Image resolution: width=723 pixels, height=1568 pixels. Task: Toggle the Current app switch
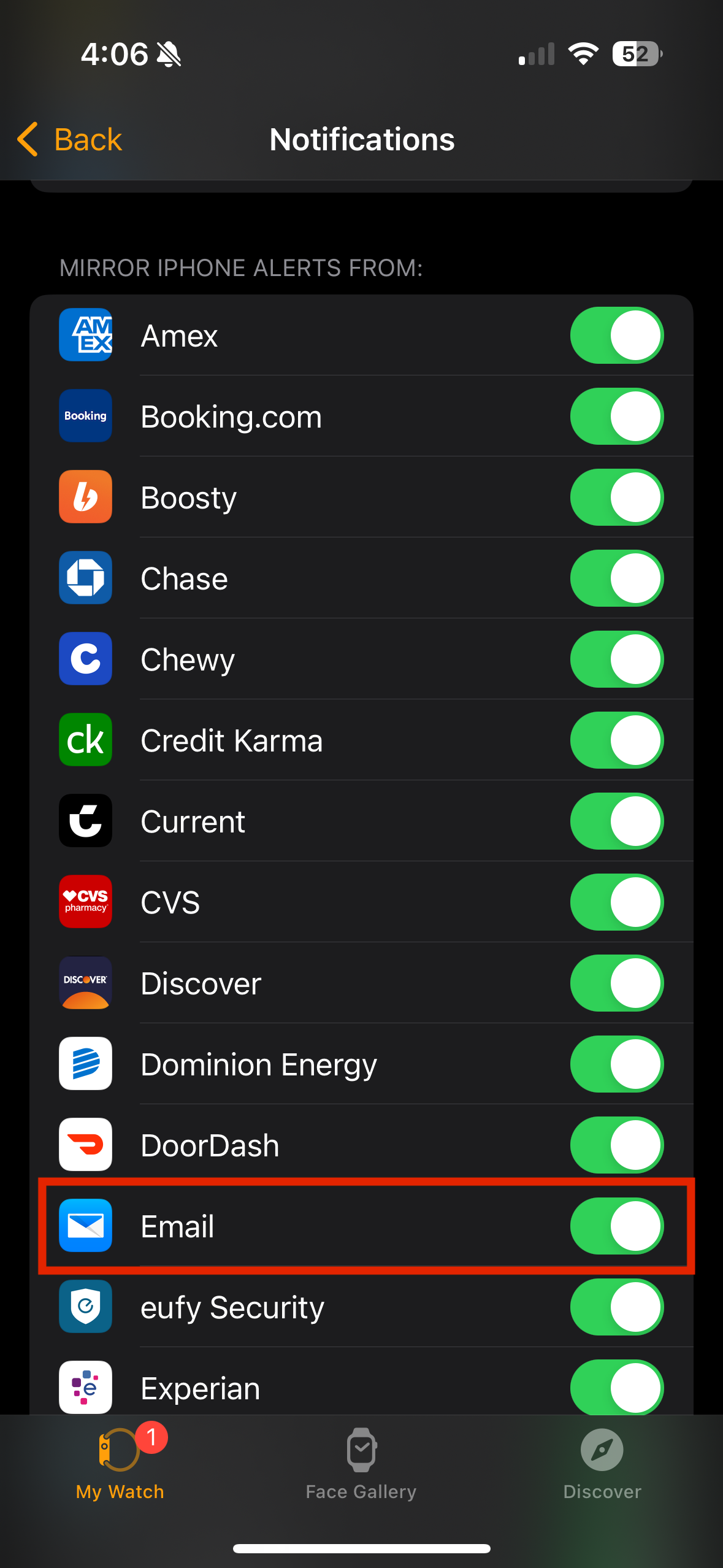616,821
